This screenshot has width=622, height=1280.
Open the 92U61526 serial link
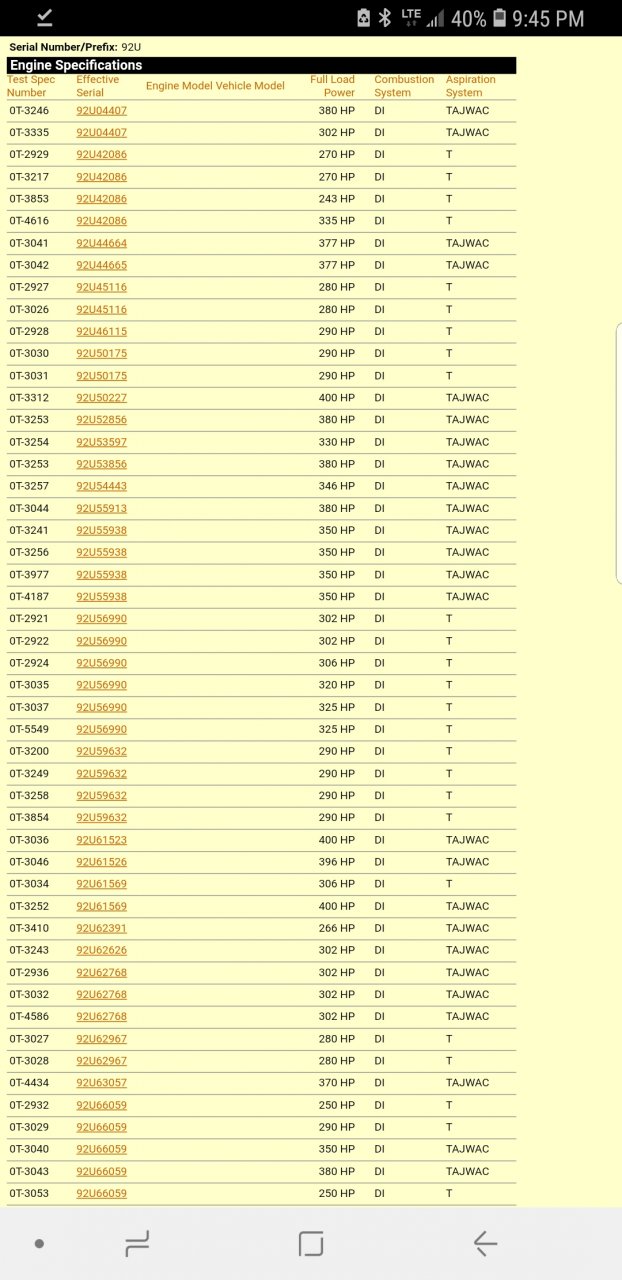click(102, 862)
